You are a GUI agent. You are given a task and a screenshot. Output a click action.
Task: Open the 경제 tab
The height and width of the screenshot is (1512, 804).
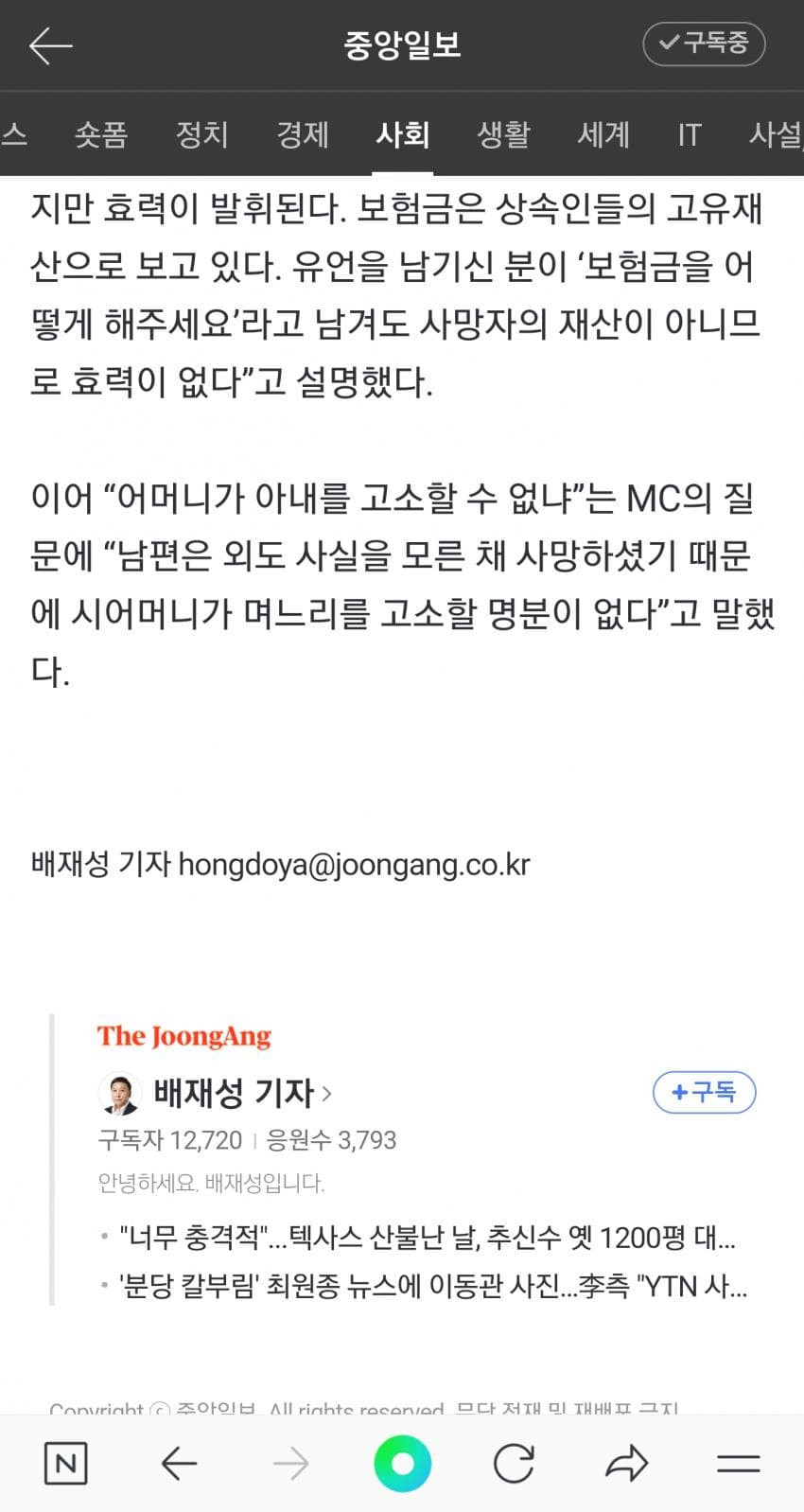[x=303, y=135]
